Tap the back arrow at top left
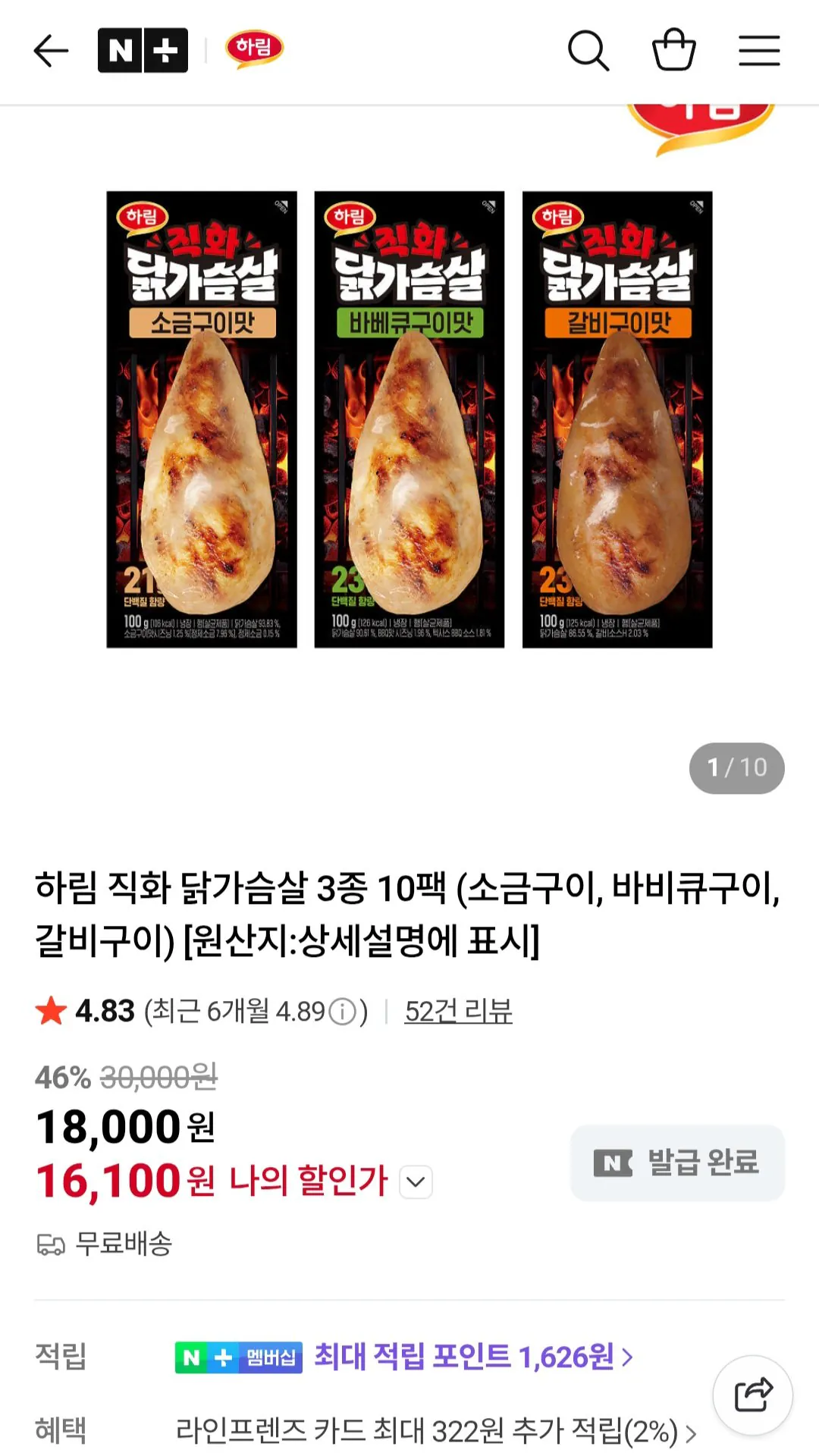 (50, 52)
